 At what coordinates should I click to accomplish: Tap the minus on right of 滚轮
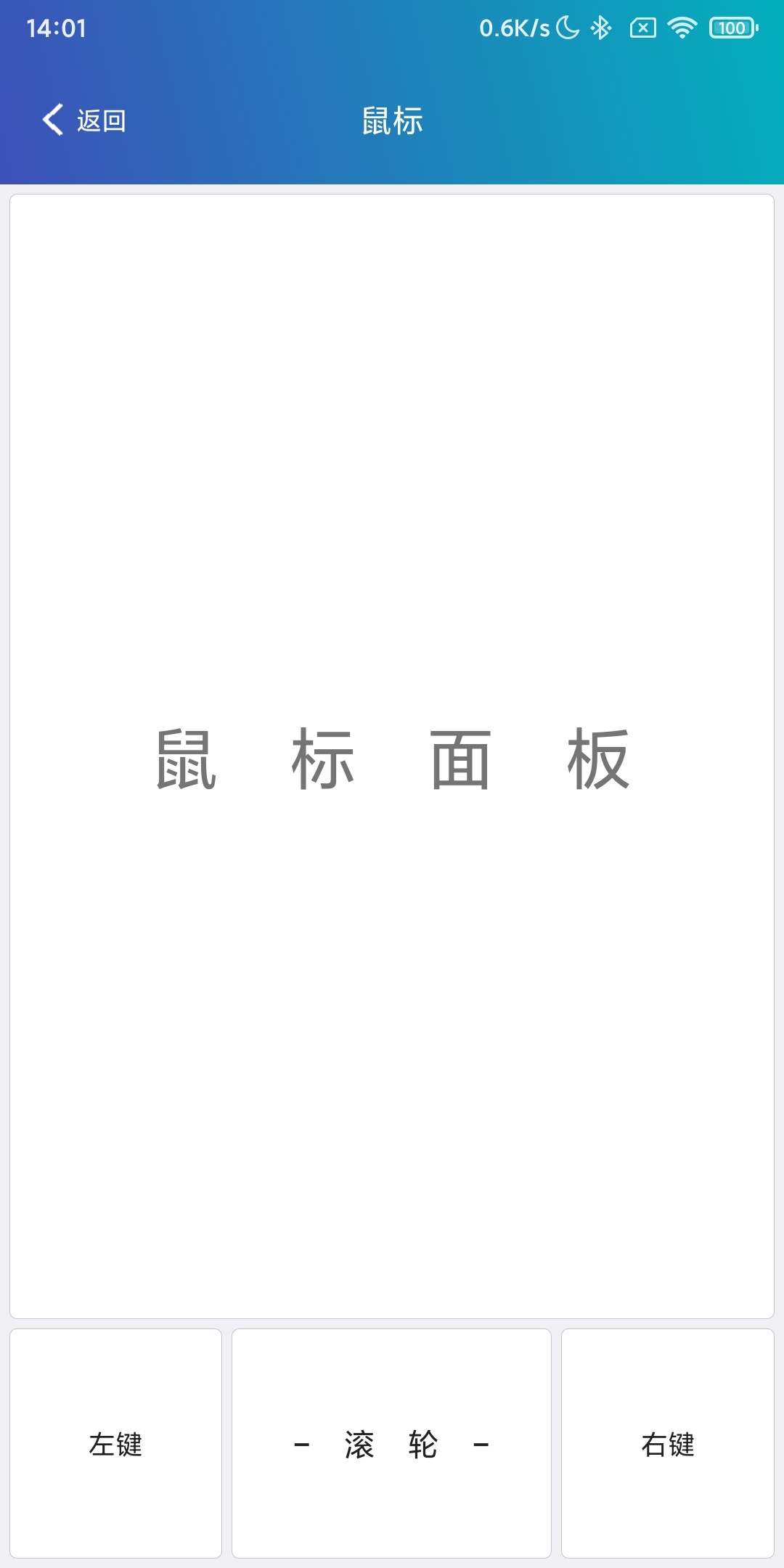481,1445
